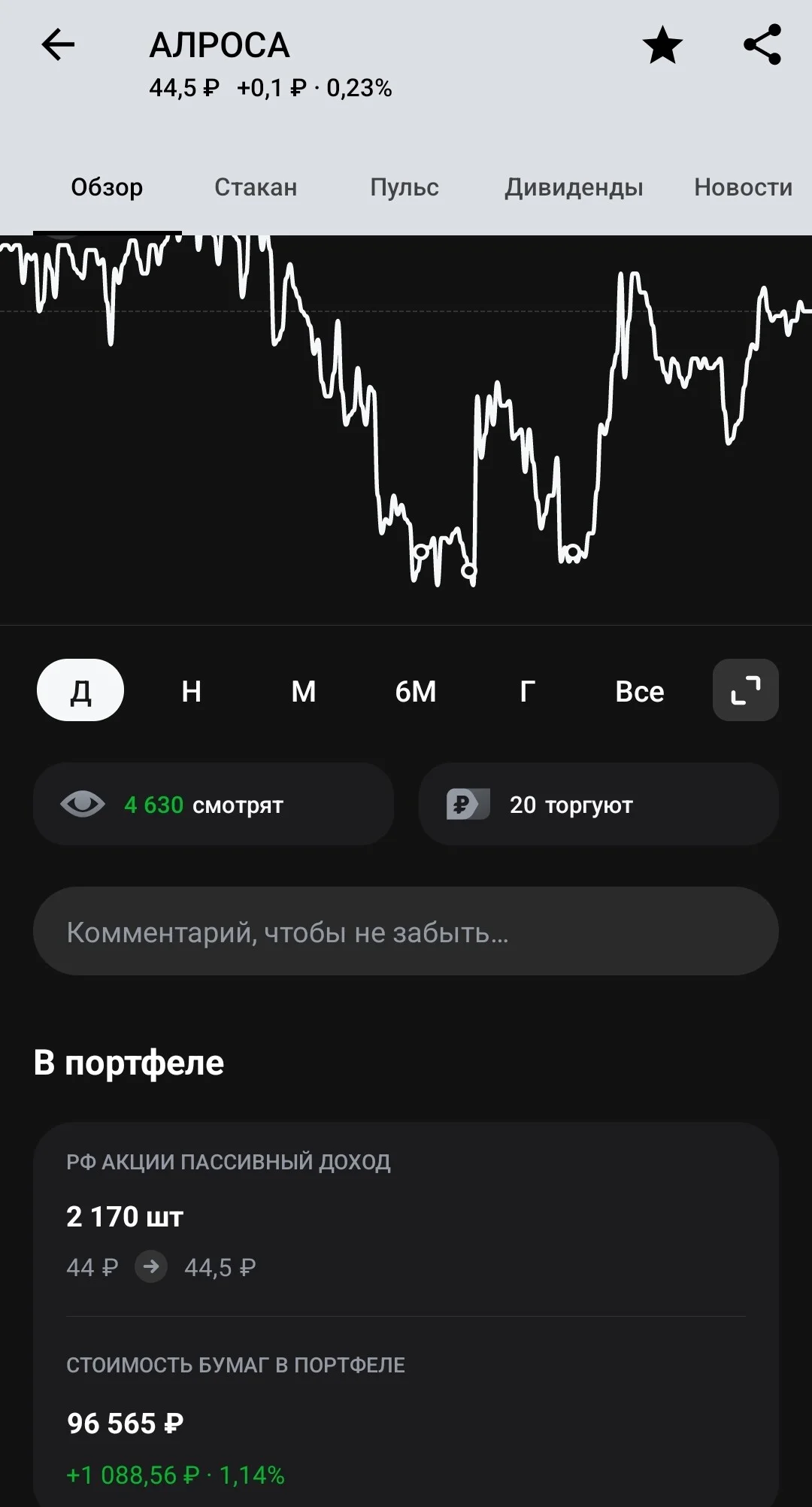Choose the 6М chart range
The width and height of the screenshot is (812, 1507).
coord(416,690)
